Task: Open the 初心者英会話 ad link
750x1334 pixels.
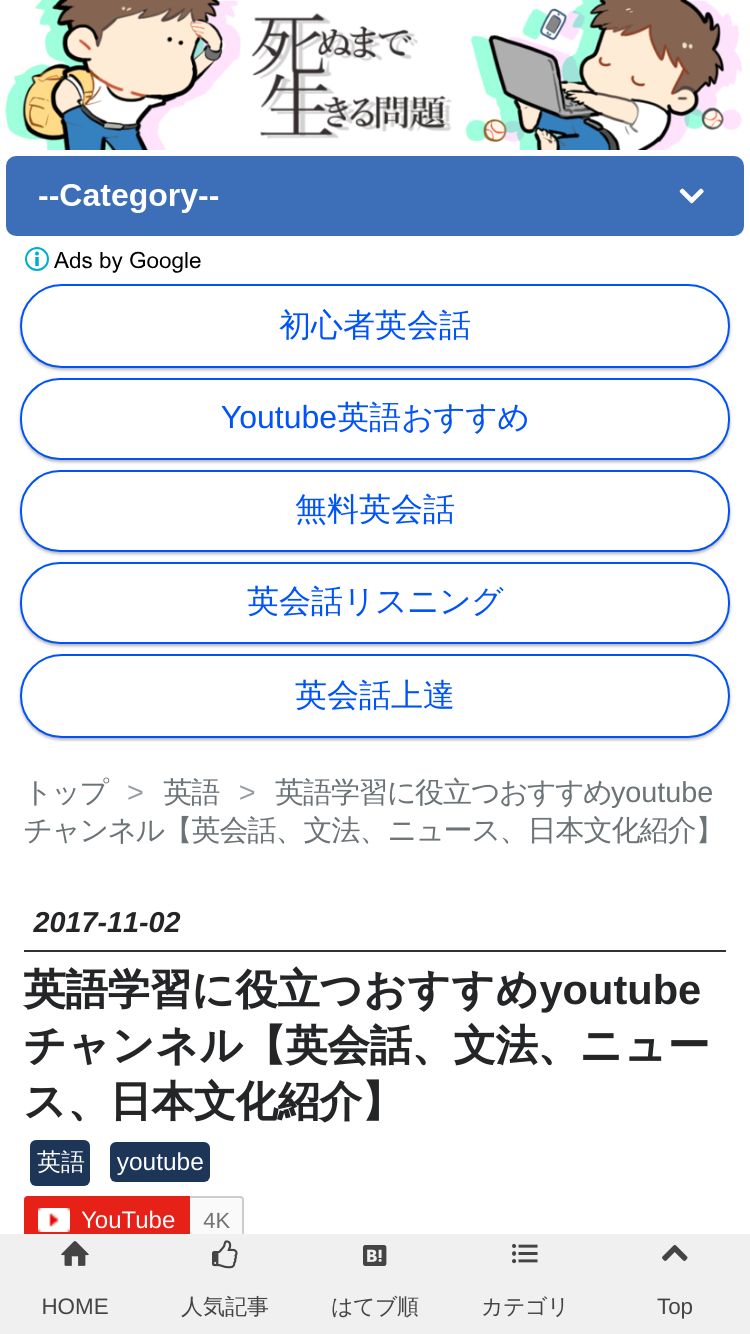Action: pos(375,326)
